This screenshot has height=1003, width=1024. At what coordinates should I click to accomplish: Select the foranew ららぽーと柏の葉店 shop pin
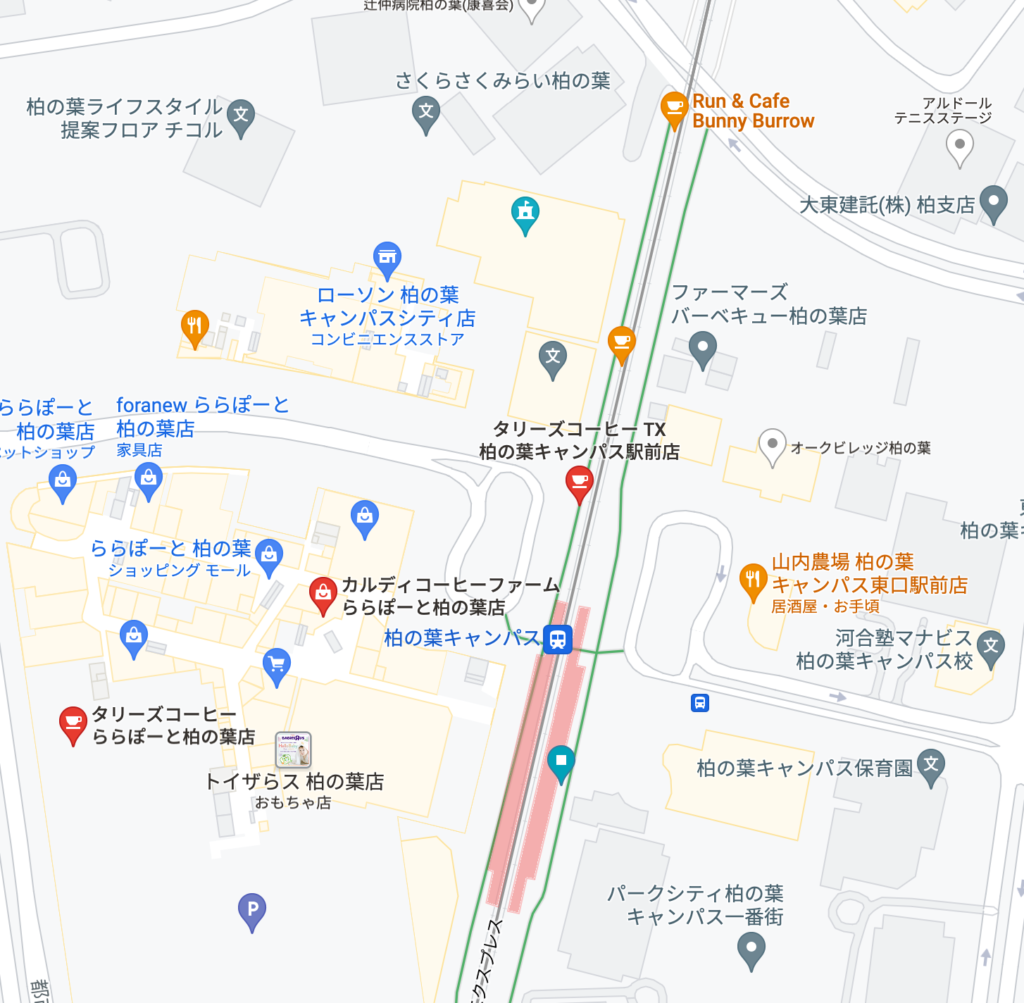pyautogui.click(x=149, y=480)
